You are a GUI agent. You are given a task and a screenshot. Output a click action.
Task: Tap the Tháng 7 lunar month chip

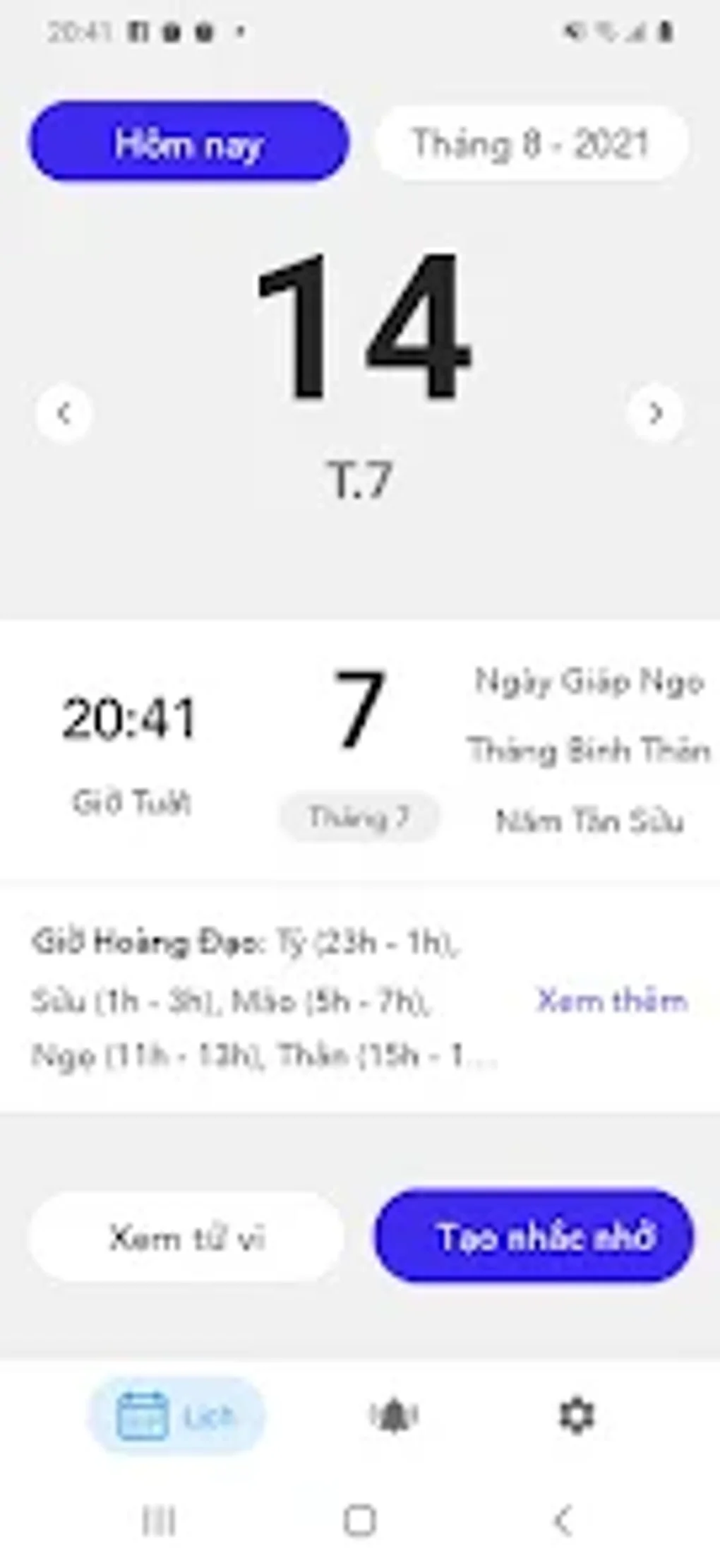[359, 817]
